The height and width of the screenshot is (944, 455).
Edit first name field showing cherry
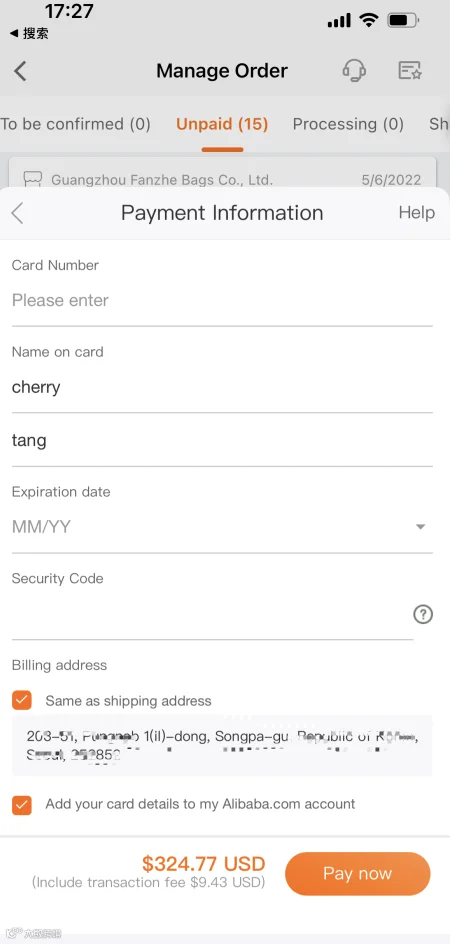pyautogui.click(x=222, y=387)
